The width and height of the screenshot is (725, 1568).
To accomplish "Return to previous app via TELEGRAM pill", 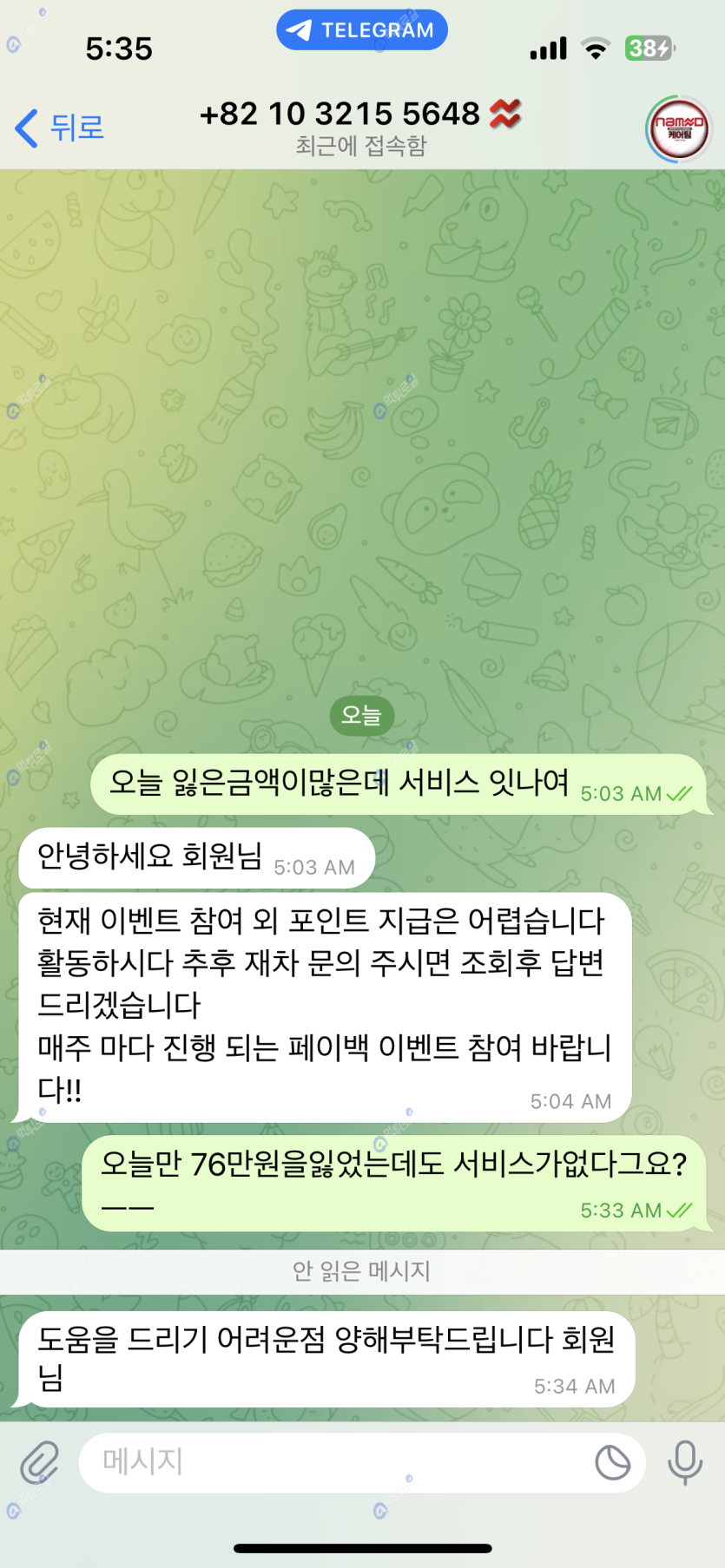I will (x=362, y=30).
